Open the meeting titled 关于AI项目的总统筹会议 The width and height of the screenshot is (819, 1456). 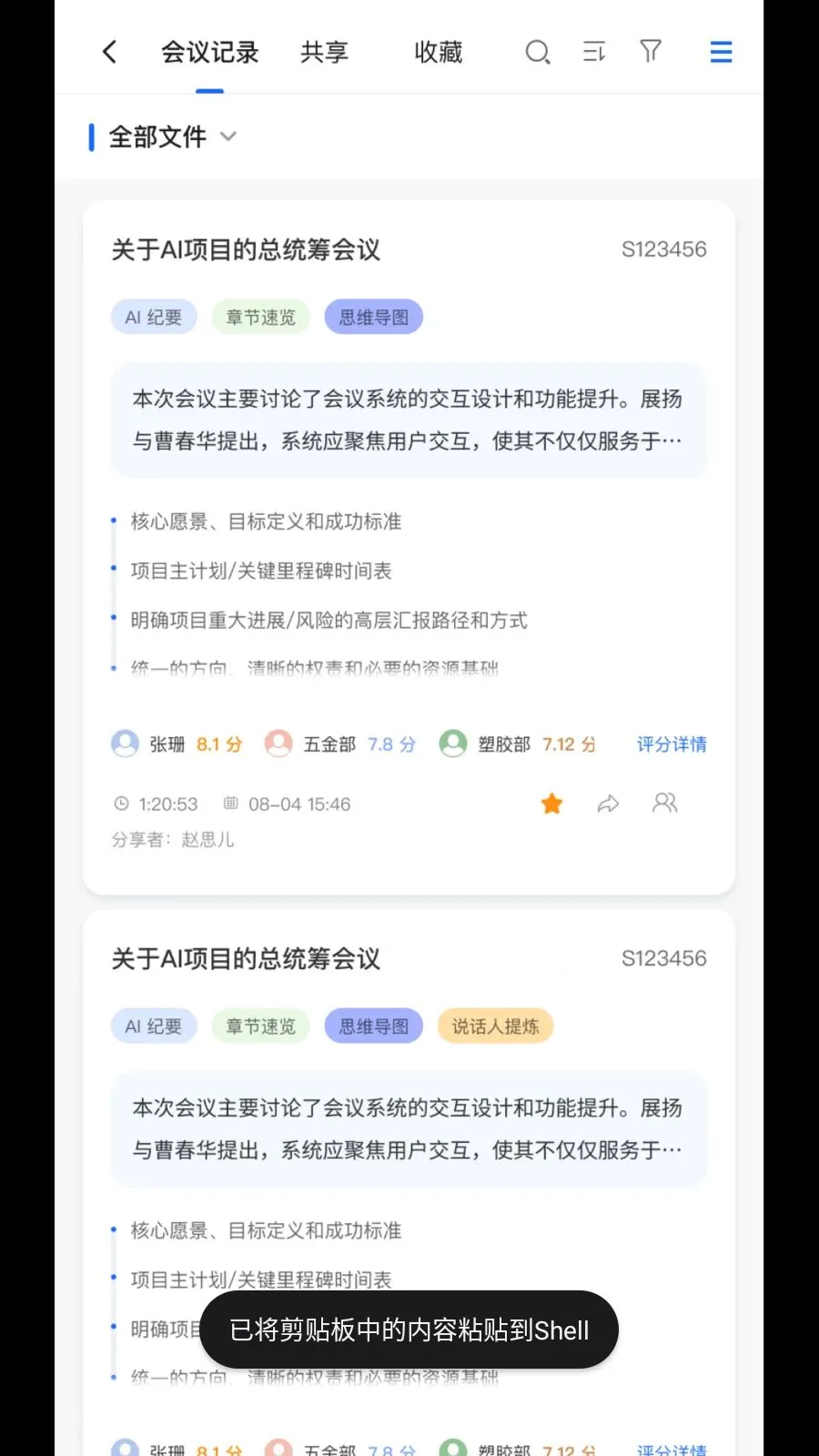point(244,249)
